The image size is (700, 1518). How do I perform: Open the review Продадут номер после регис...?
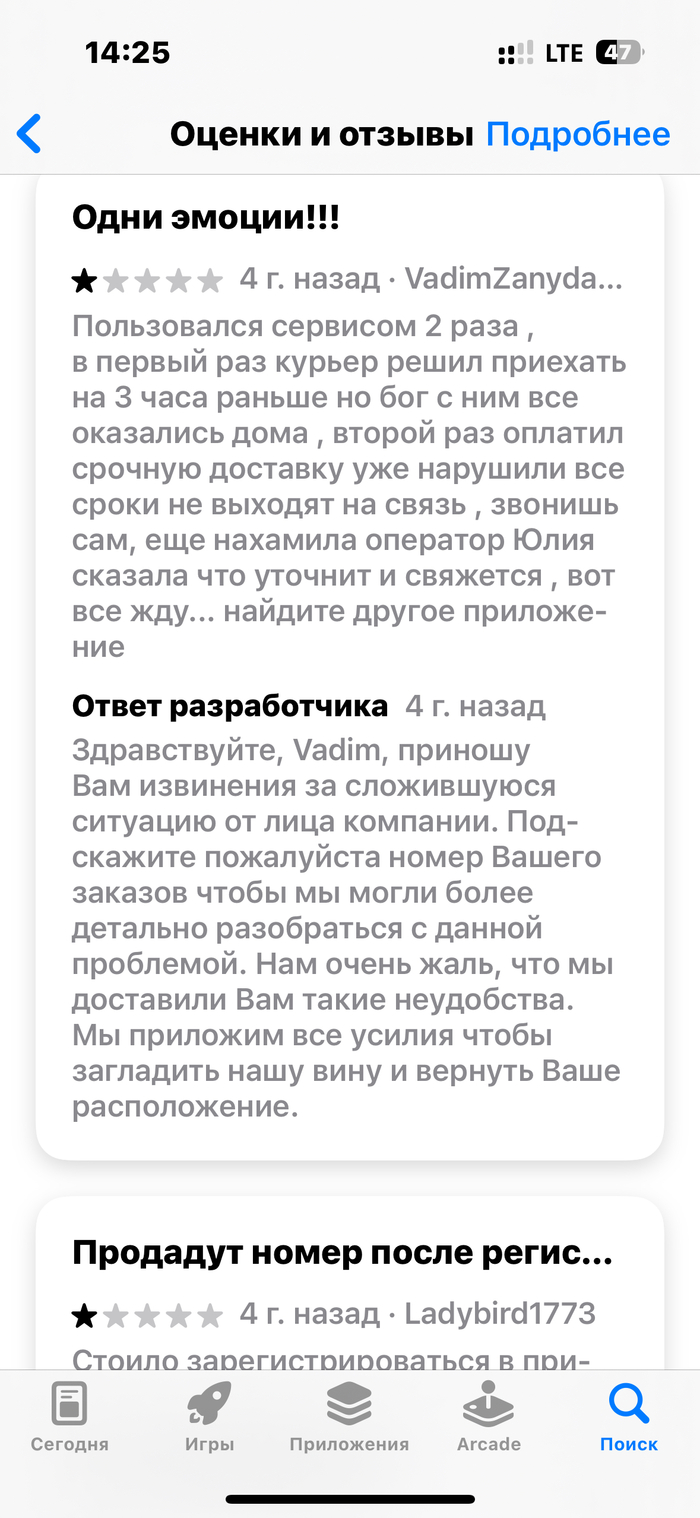(x=342, y=1252)
